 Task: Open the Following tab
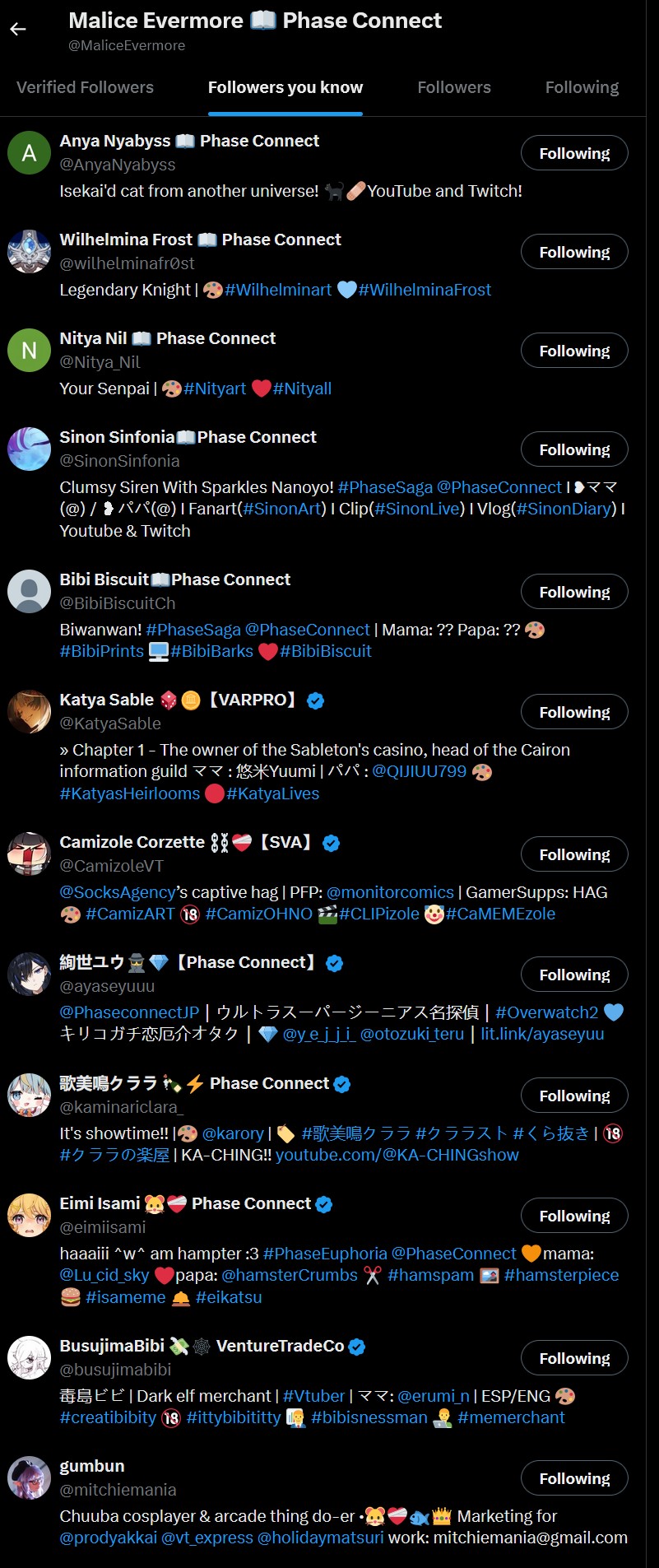(582, 87)
